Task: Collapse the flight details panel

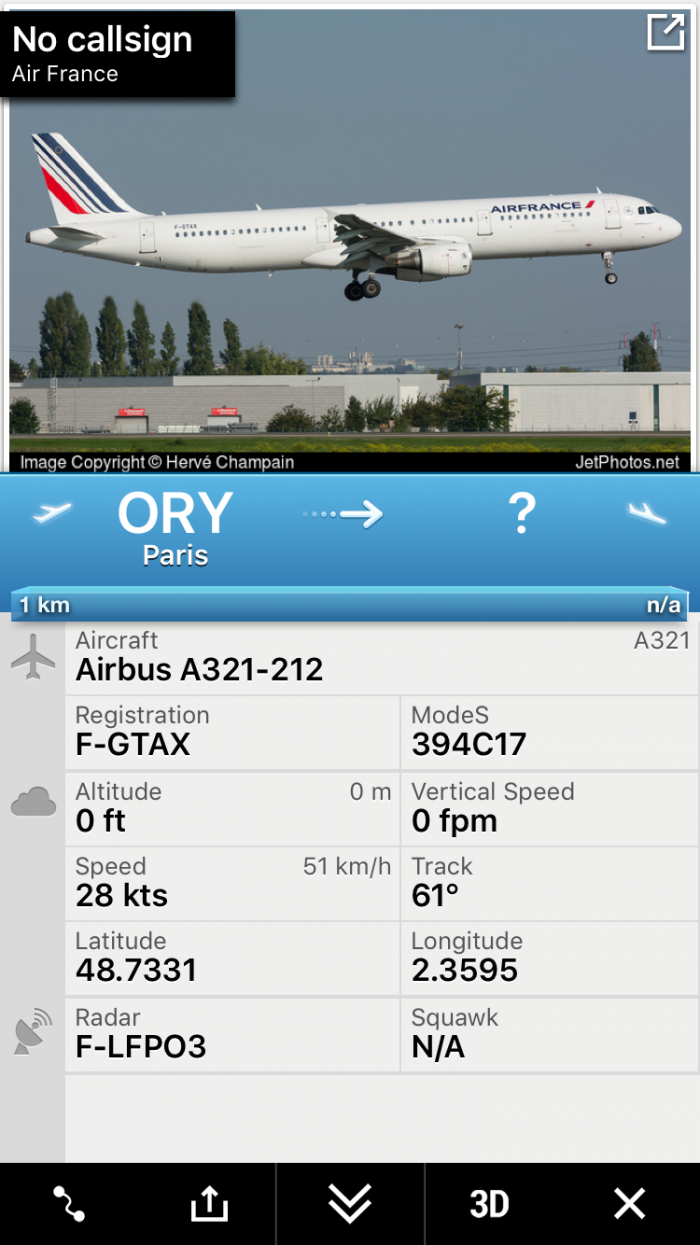Action: [x=350, y=1204]
